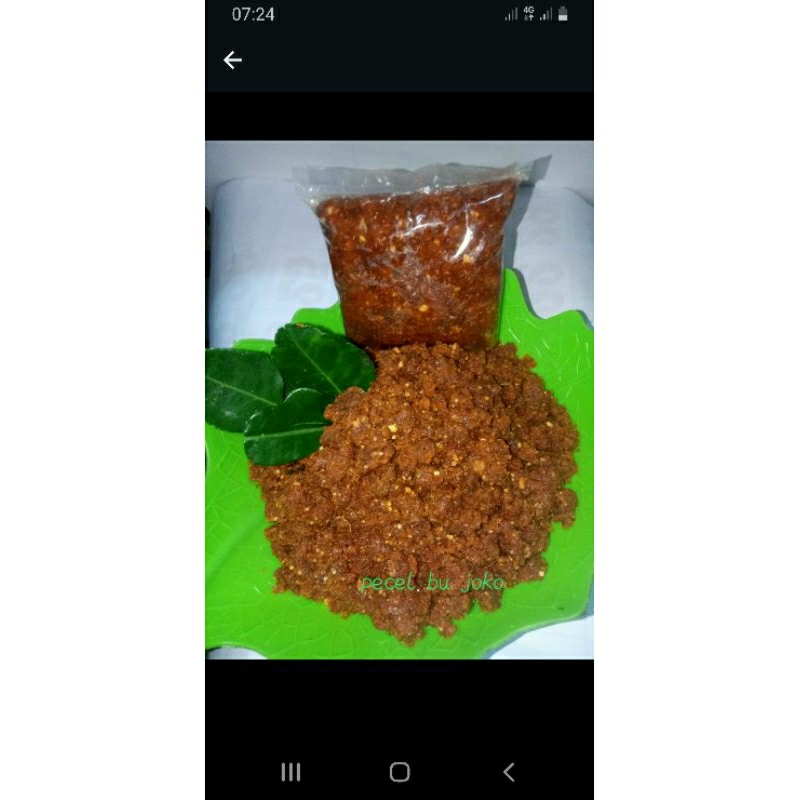This screenshot has height=800, width=800.
Task: Go to the home screen
Action: [400, 771]
